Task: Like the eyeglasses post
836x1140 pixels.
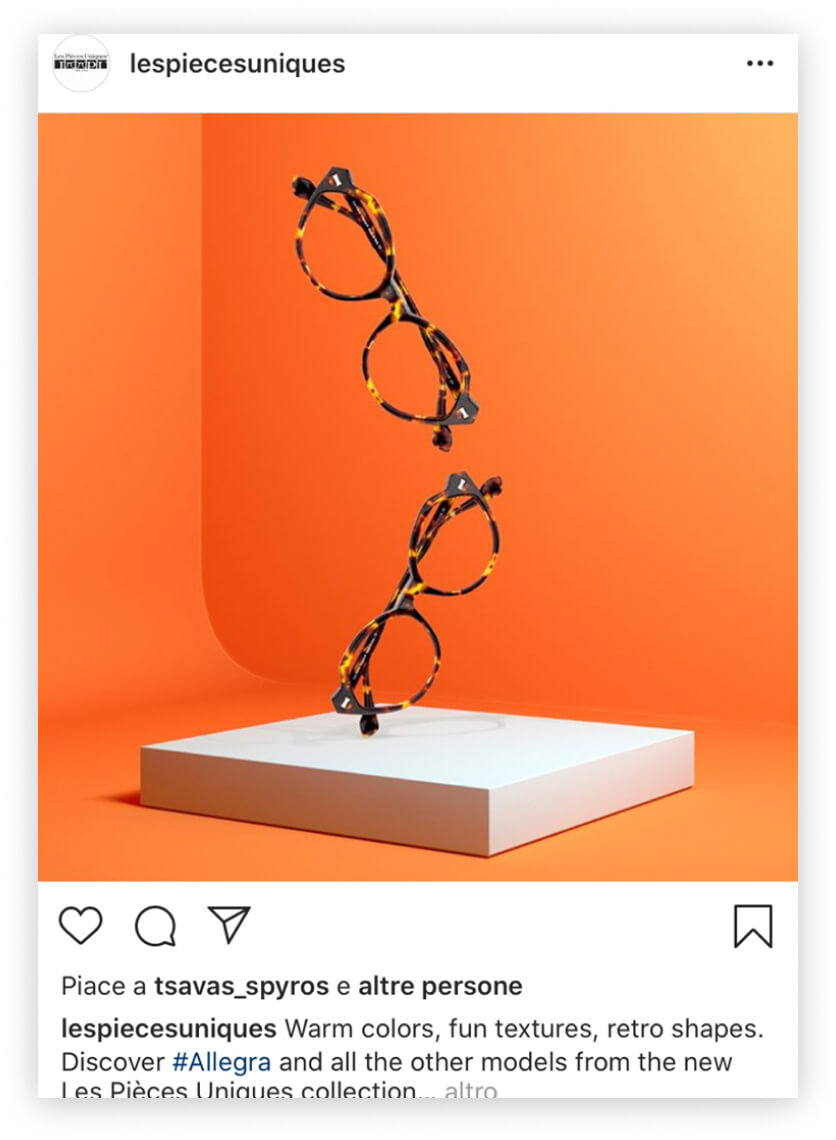Action: (80, 926)
